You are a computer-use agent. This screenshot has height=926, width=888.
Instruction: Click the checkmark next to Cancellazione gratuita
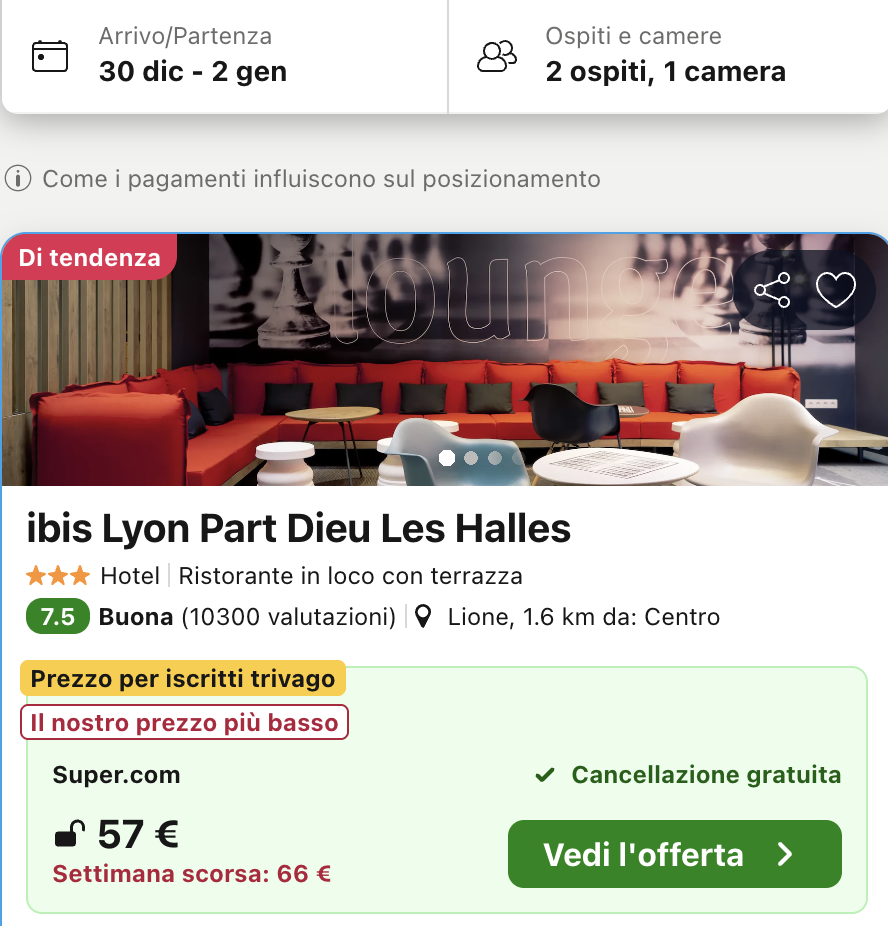pos(544,774)
